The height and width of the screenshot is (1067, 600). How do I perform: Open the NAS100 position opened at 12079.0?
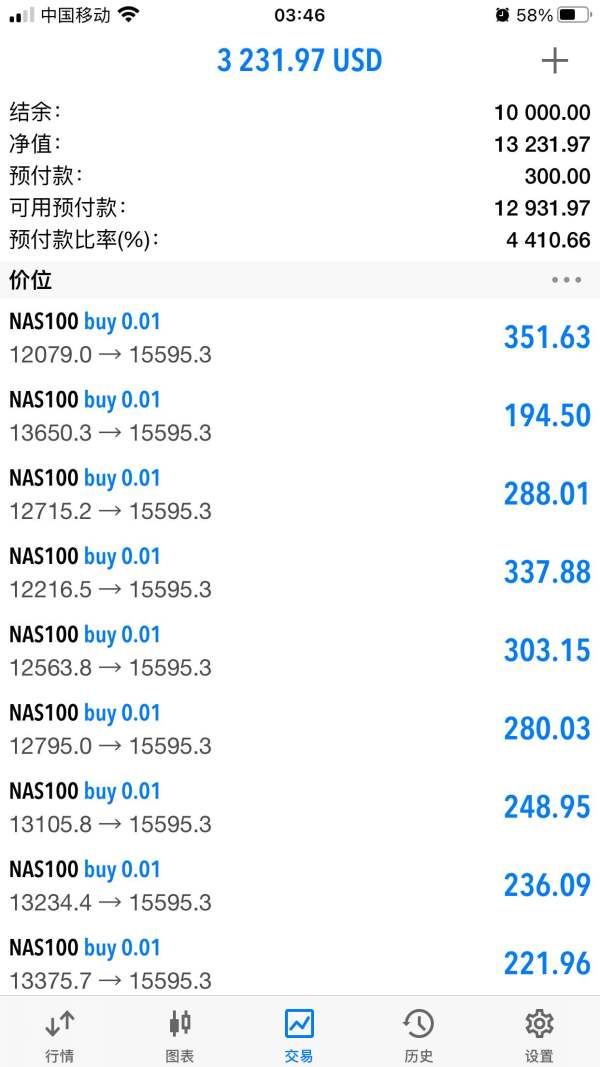coord(300,338)
